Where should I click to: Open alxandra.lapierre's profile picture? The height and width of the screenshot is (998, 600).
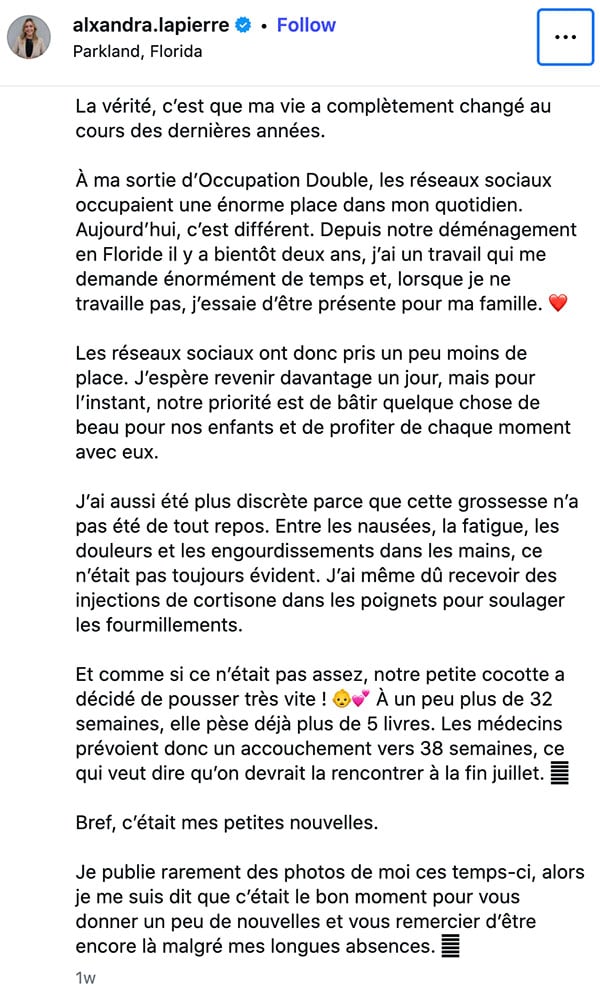(29, 37)
